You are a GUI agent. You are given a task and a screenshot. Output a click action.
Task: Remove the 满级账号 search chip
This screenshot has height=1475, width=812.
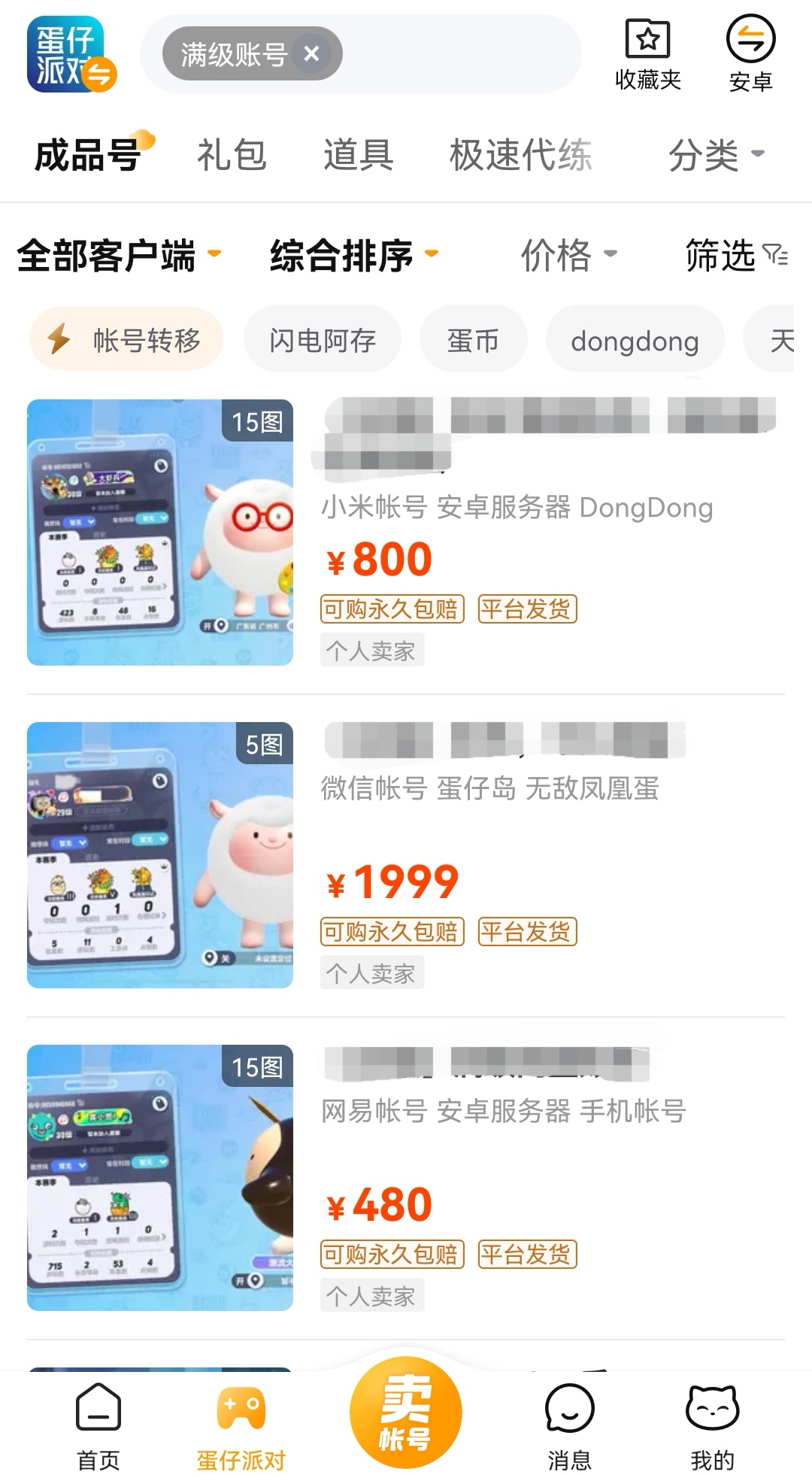point(311,54)
